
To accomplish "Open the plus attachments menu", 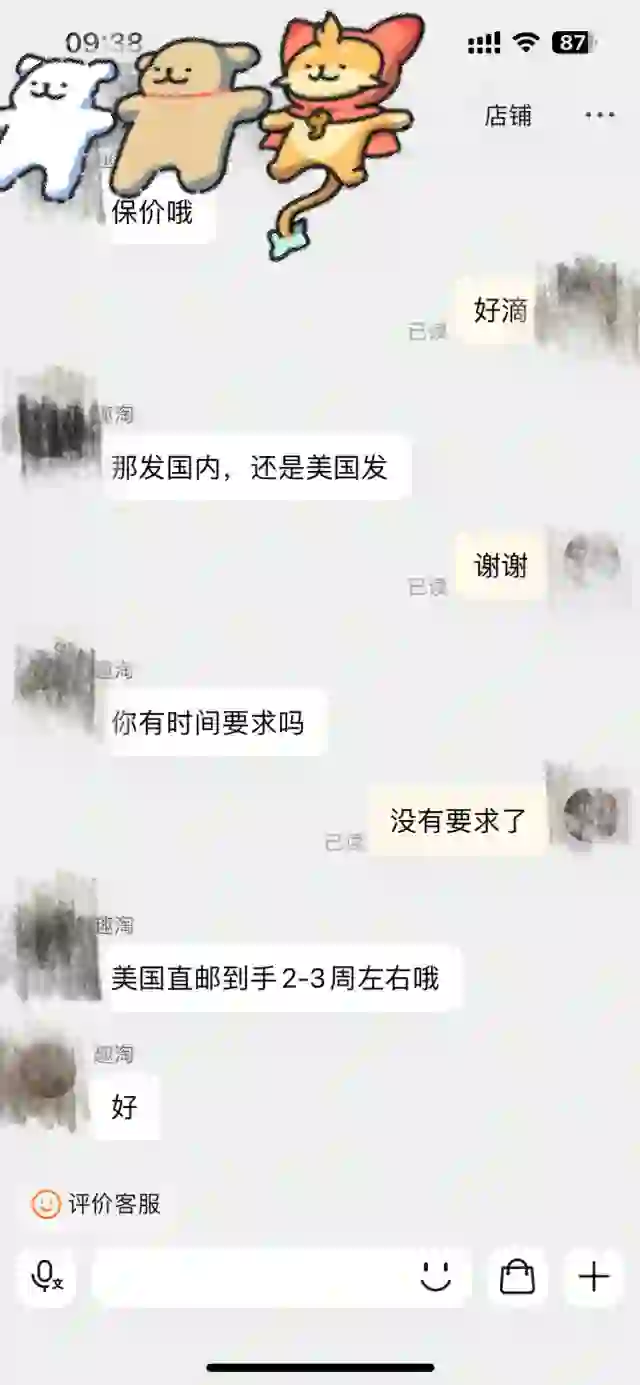I will coord(594,1277).
